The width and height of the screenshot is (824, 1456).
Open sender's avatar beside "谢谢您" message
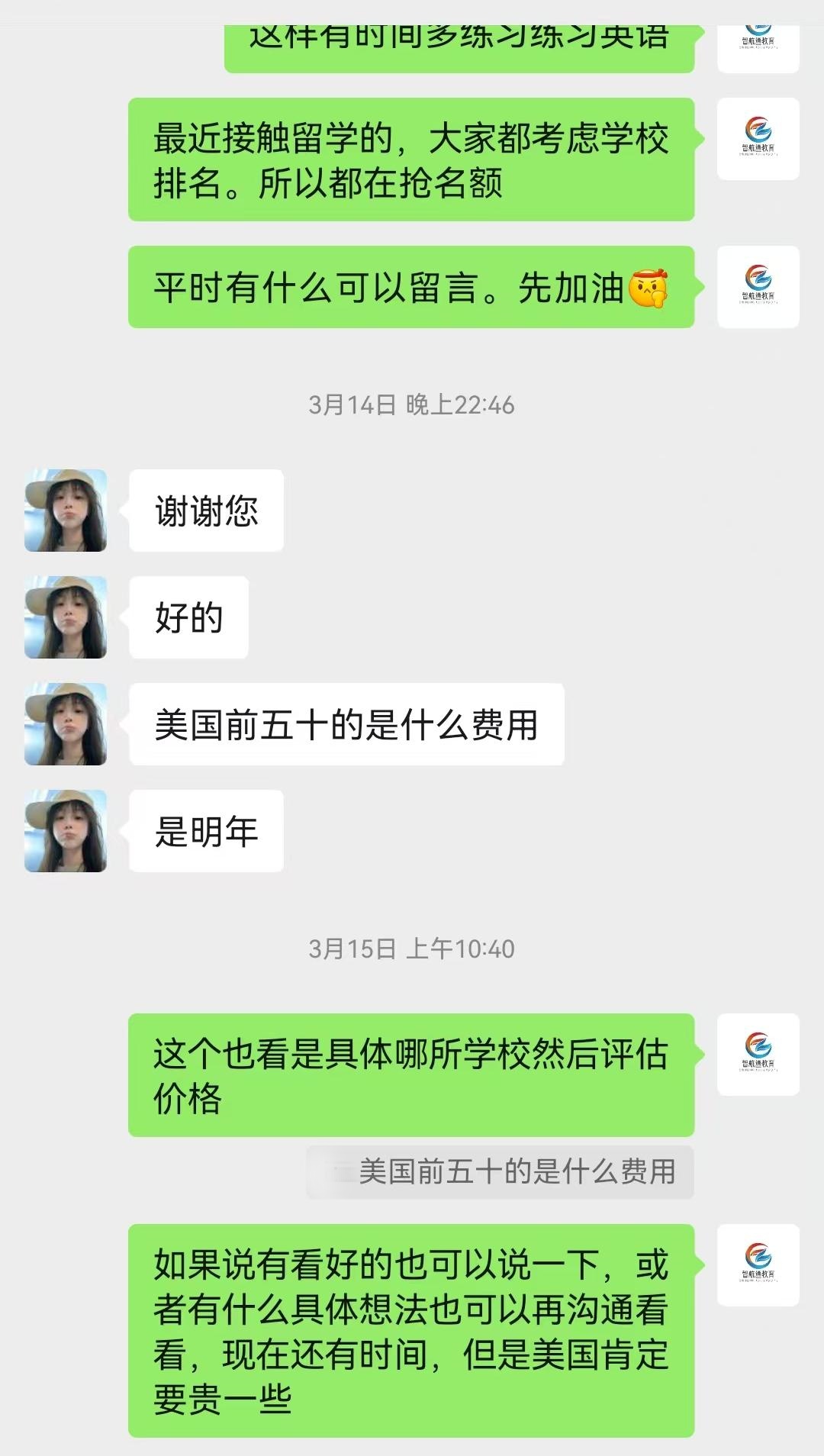66,511
